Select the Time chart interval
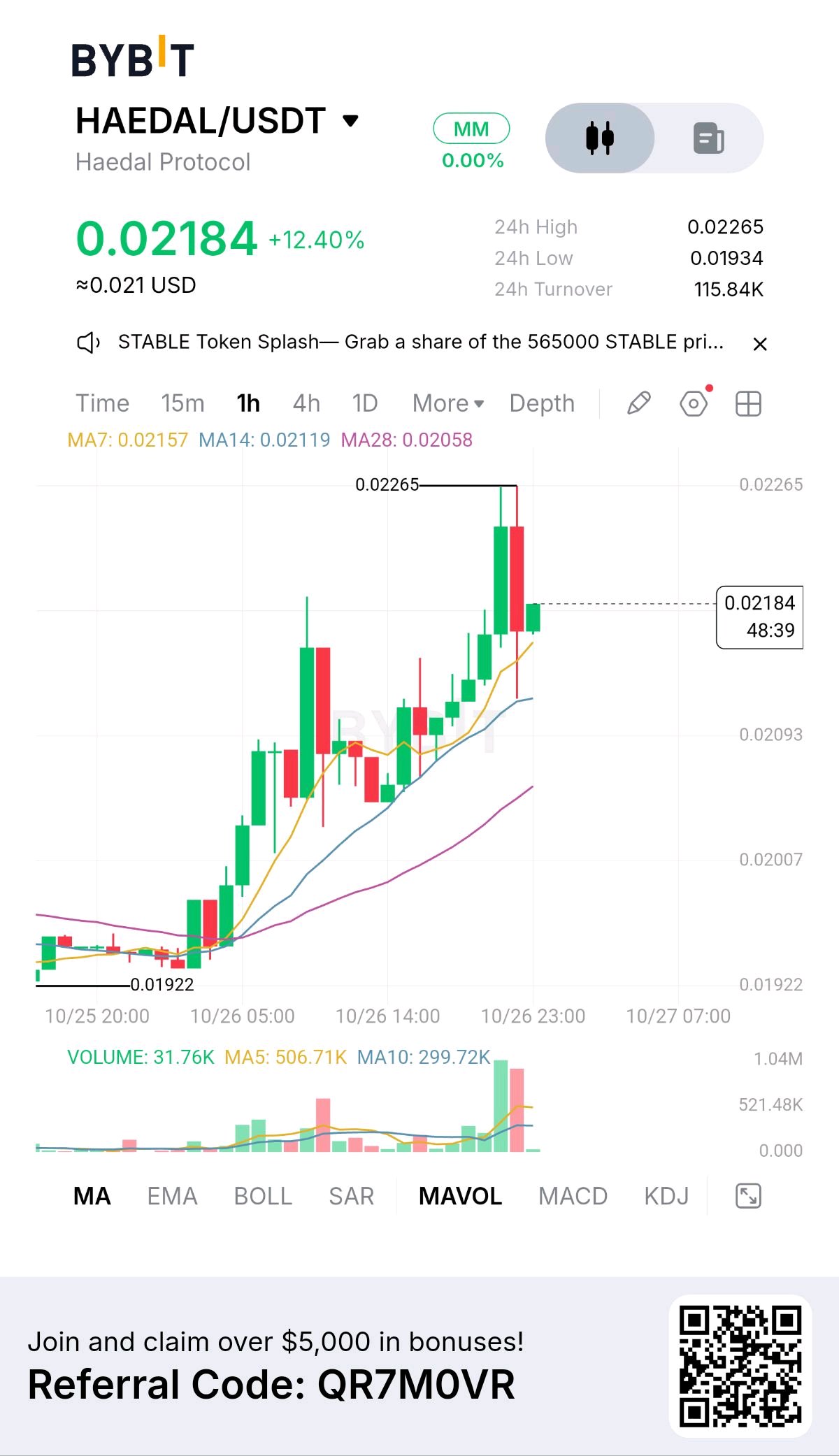839x1456 pixels. (x=102, y=403)
